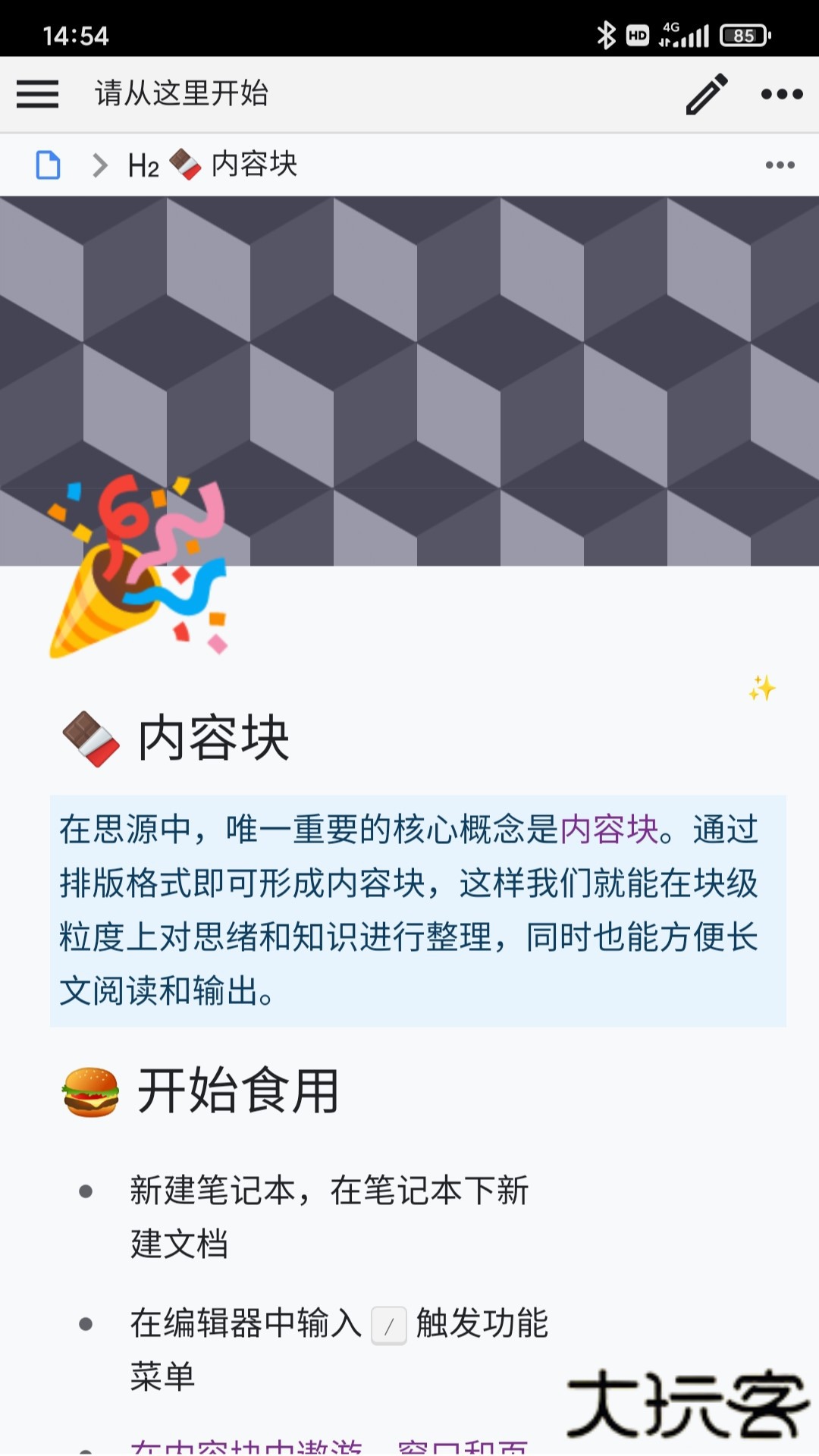Open the sidebar navigation menu
Viewport: 819px width, 1456px height.
36,93
